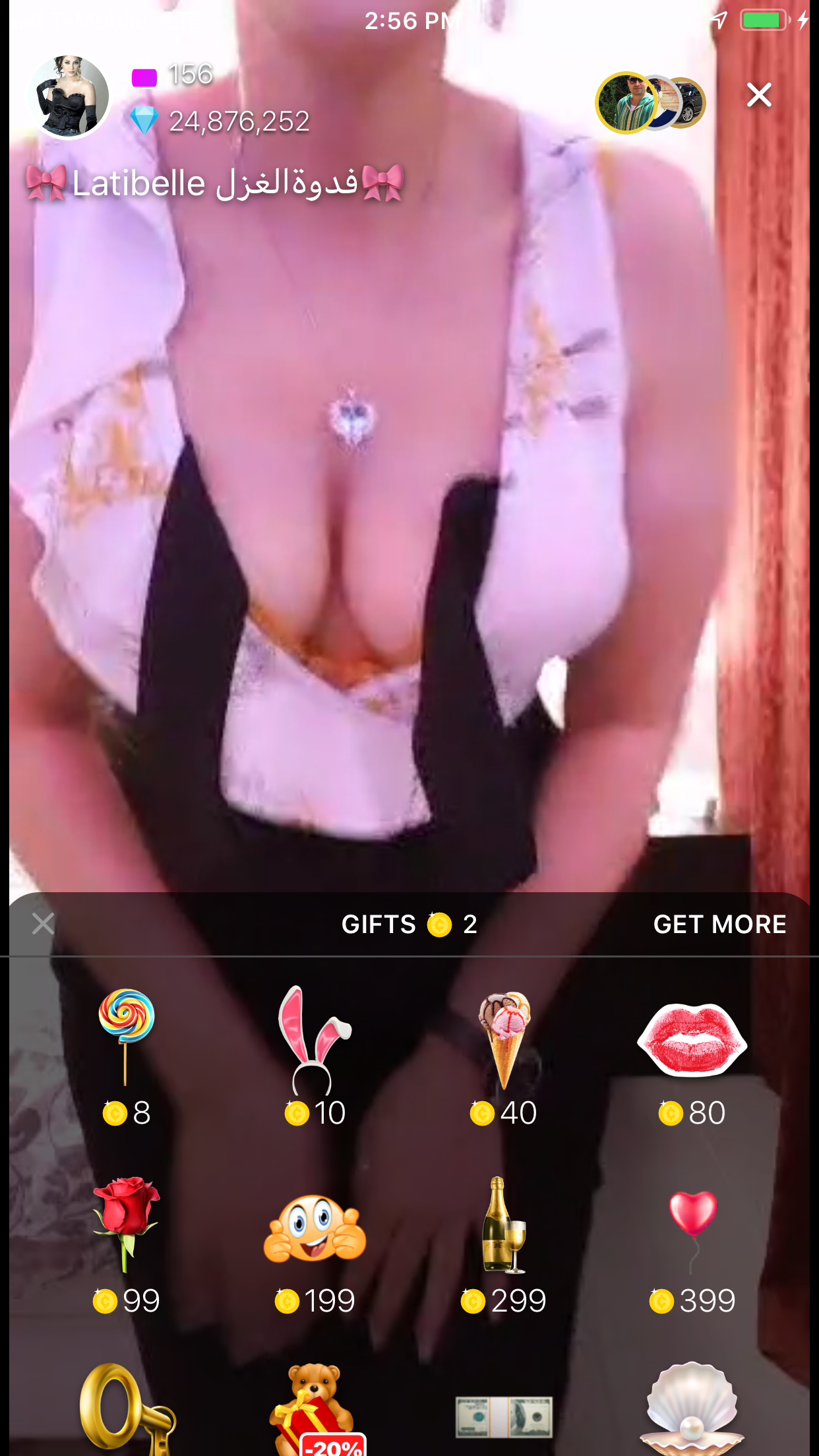Tap GET MORE to buy coins
The height and width of the screenshot is (1456, 819).
coord(719,925)
